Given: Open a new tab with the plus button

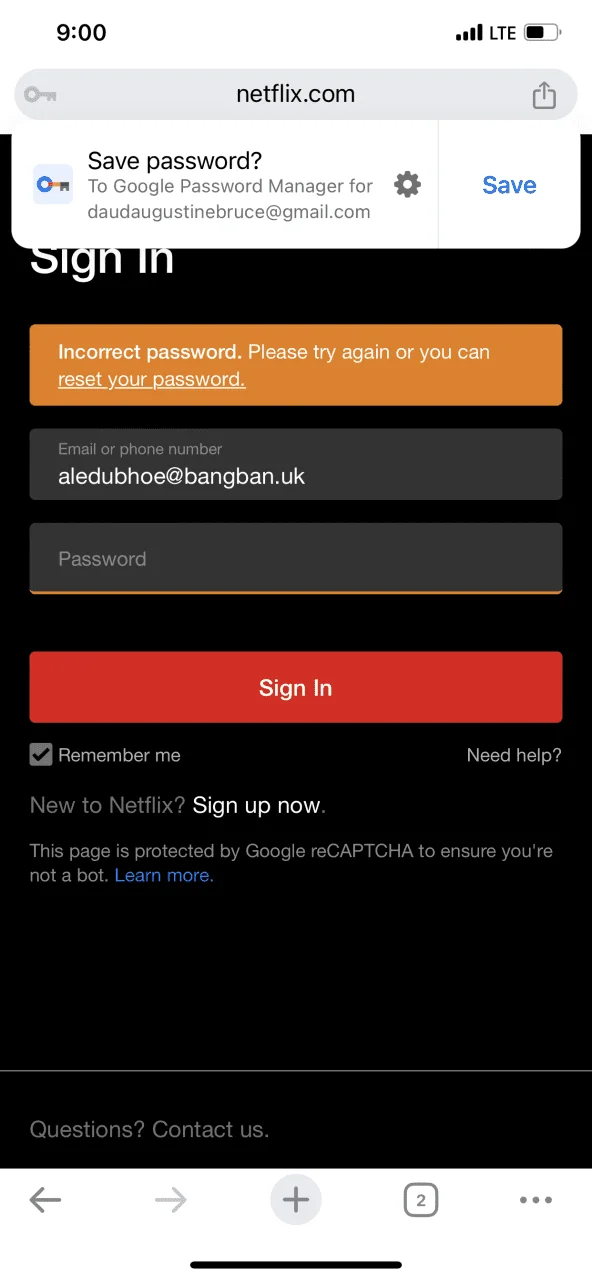Looking at the screenshot, I should click(x=296, y=1200).
